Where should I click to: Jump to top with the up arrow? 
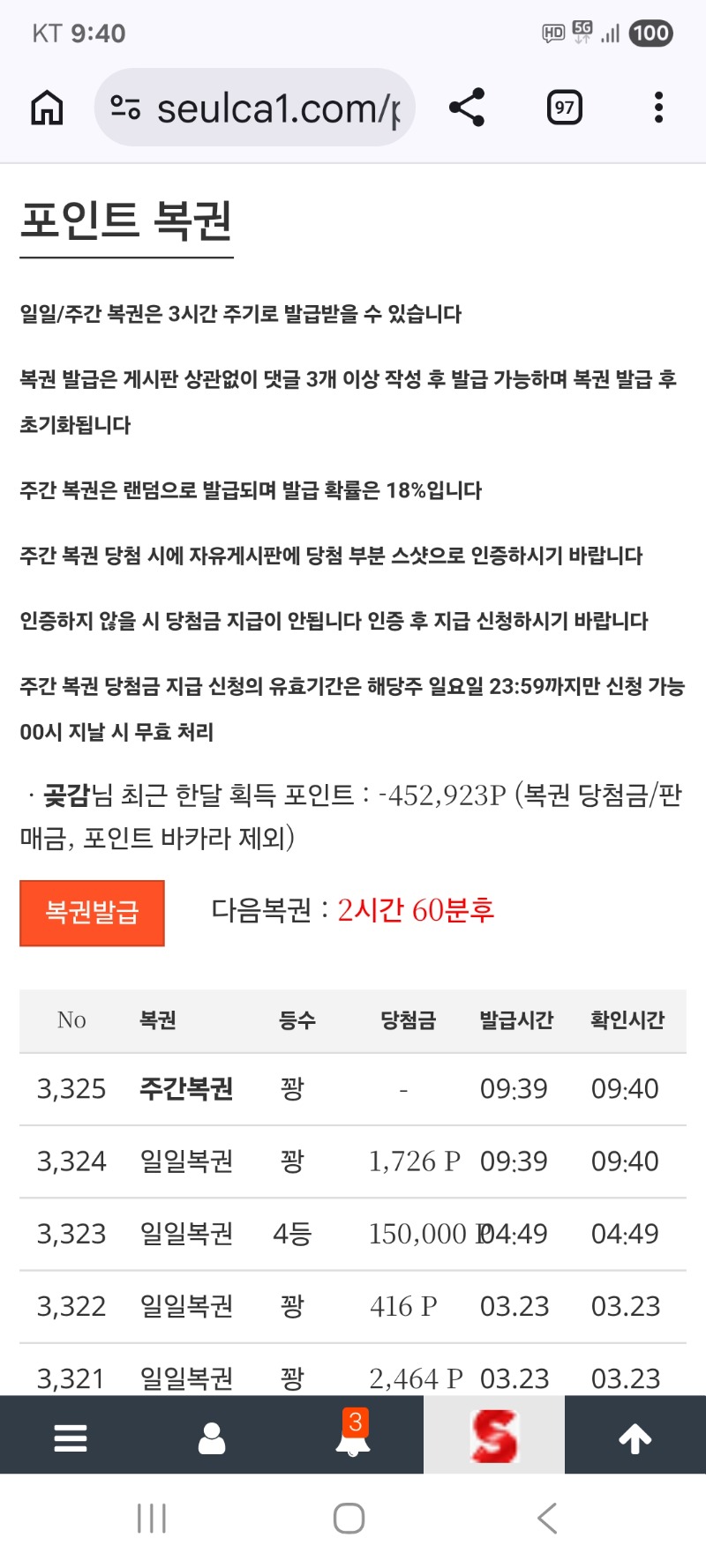pos(635,1437)
